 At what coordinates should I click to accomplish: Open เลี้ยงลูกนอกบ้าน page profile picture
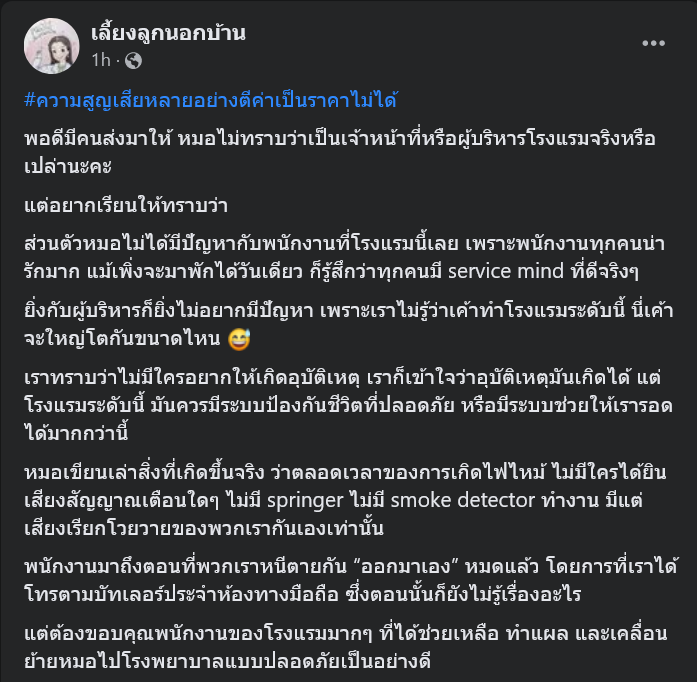[x=50, y=46]
